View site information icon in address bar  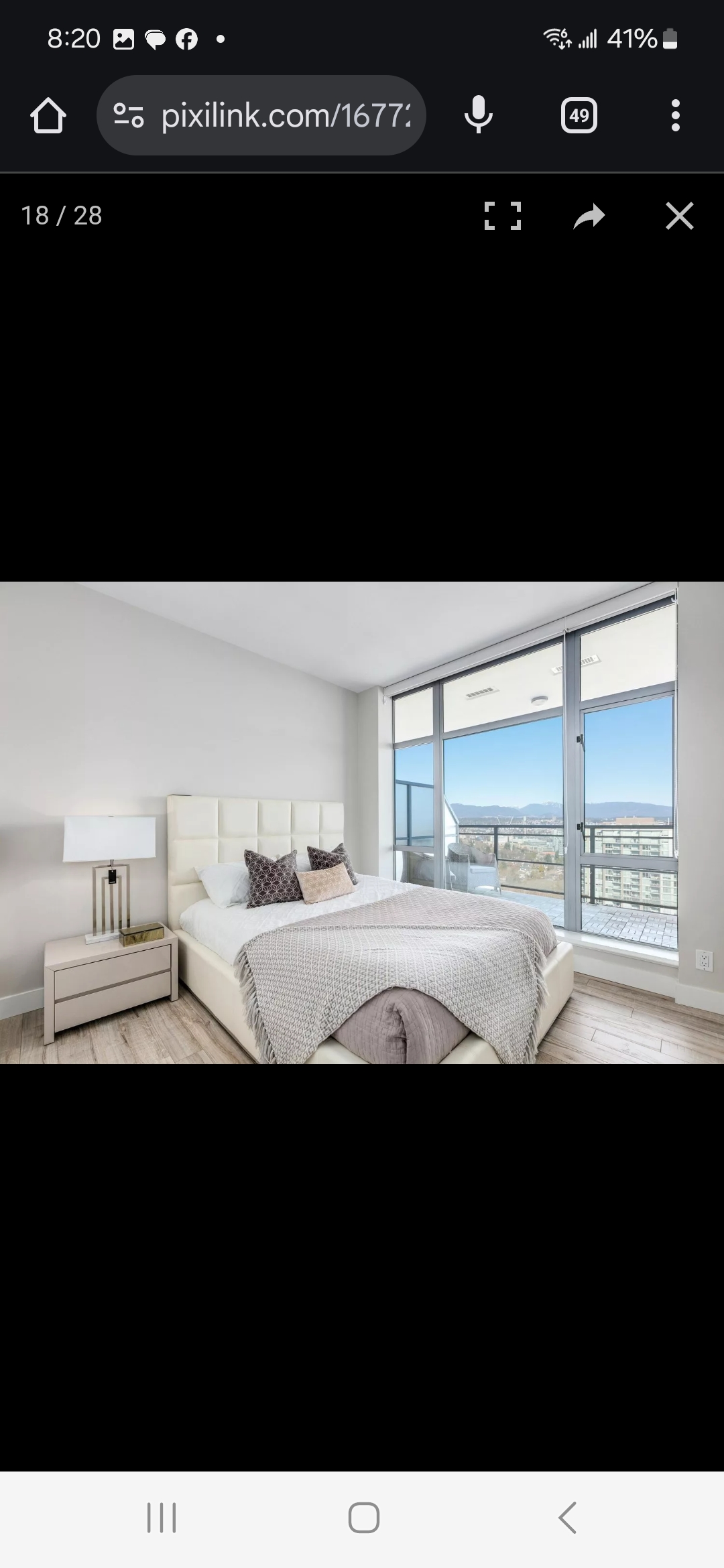(x=128, y=116)
